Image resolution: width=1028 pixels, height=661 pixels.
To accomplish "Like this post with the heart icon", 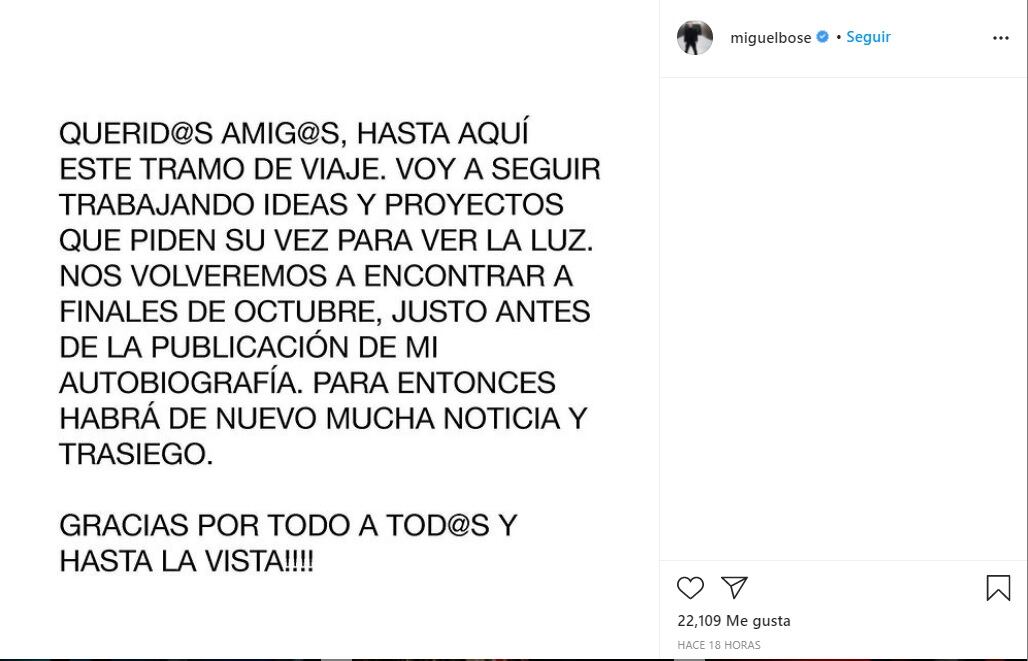I will [690, 588].
